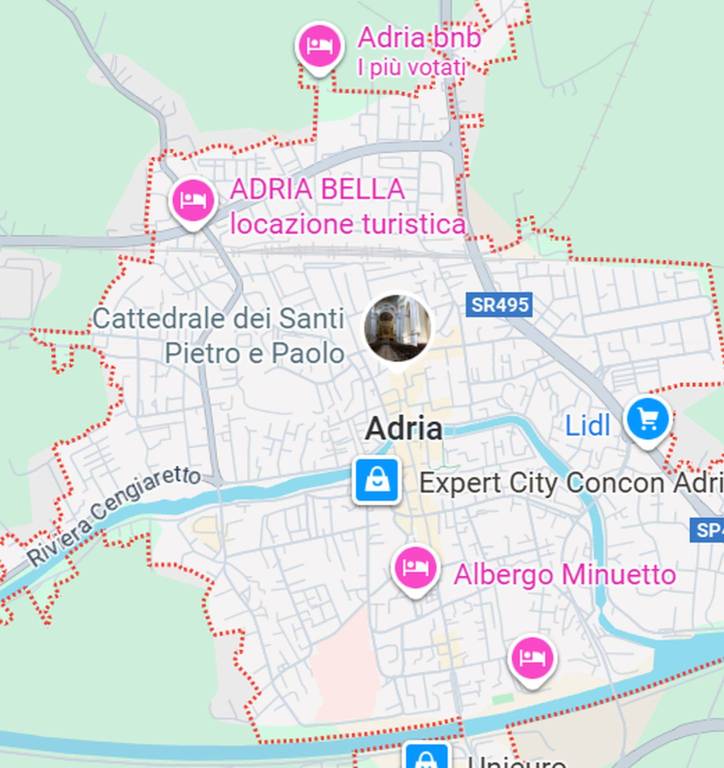Select the Albergo Minuetto hotel pin

coord(414,569)
